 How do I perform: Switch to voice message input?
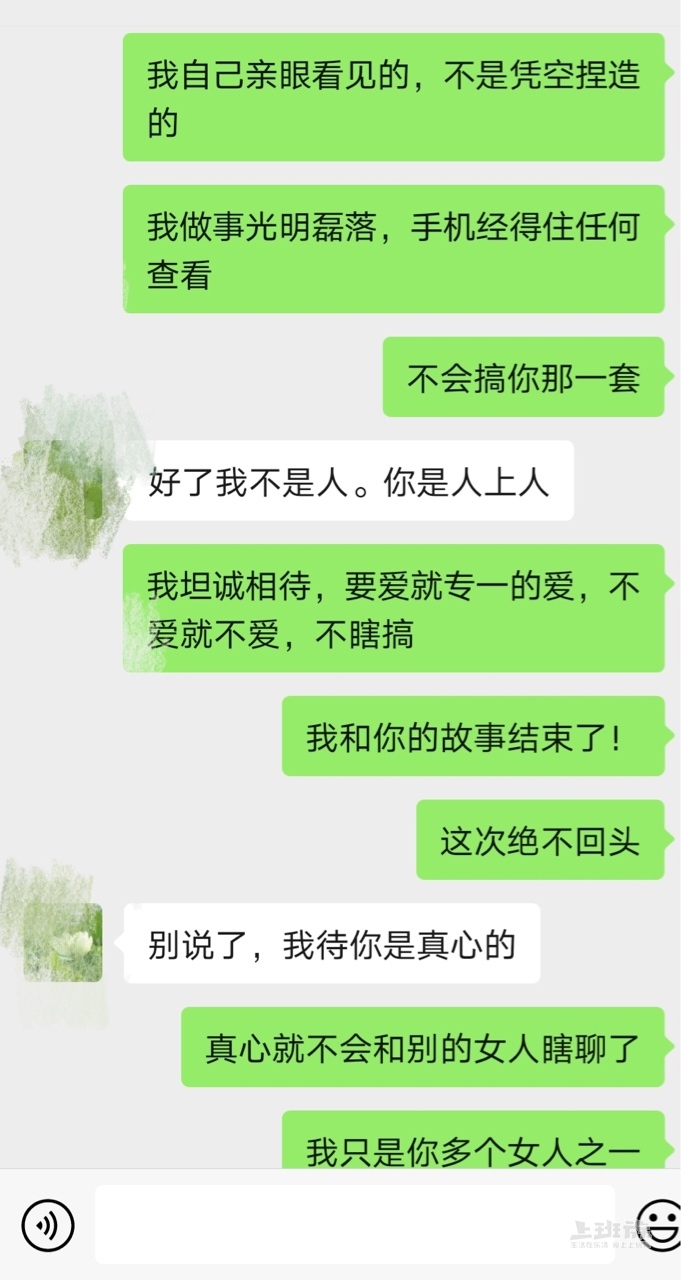[x=48, y=1223]
